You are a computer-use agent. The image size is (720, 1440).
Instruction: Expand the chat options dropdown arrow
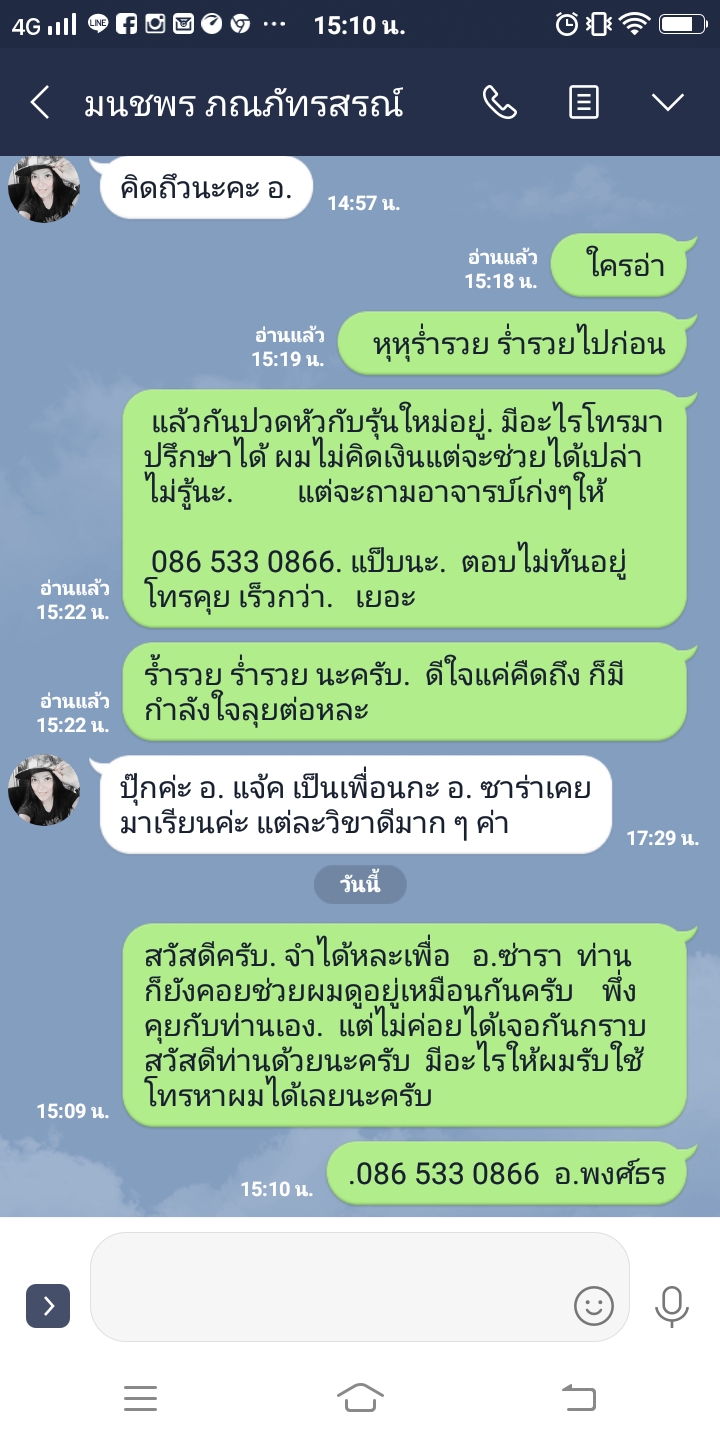click(667, 102)
